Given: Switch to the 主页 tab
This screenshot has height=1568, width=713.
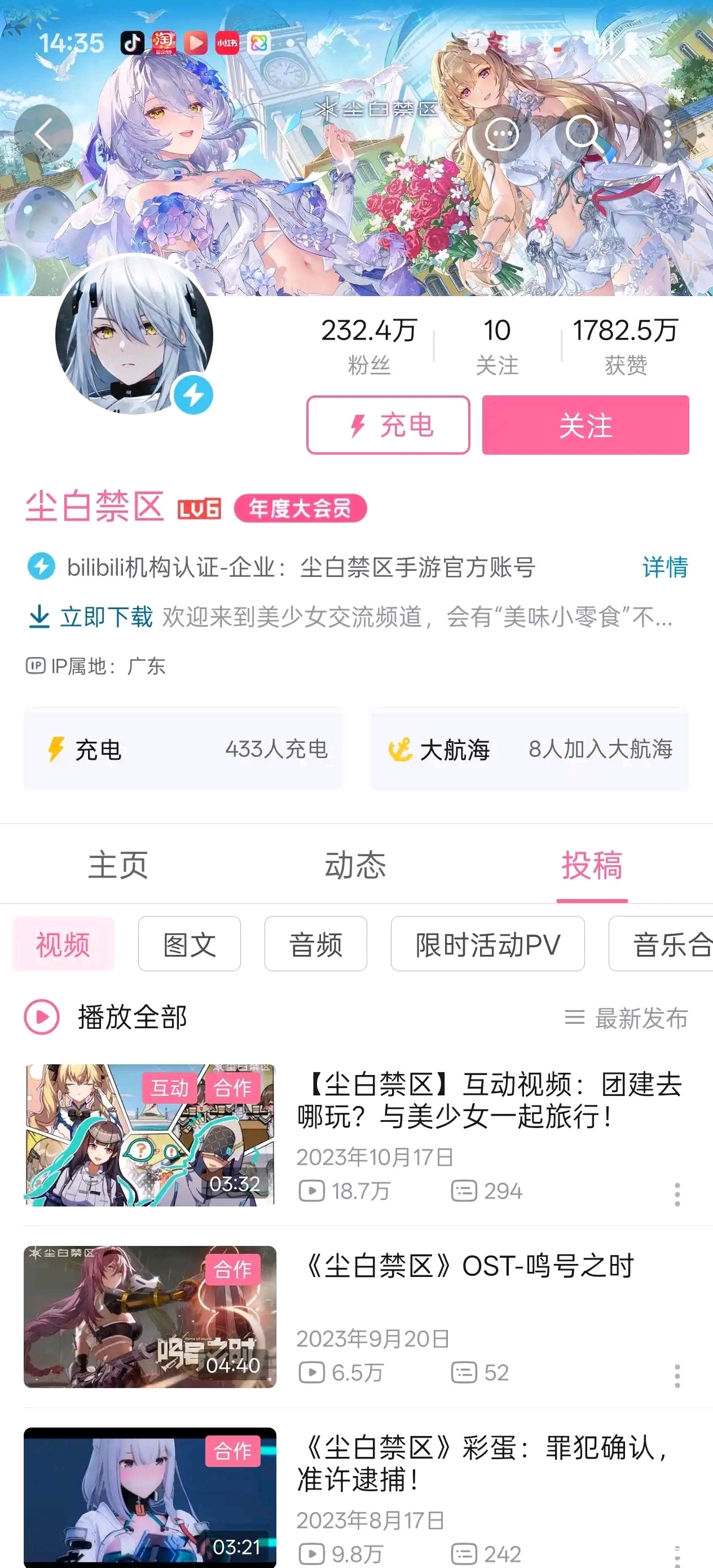Looking at the screenshot, I should coord(118,865).
